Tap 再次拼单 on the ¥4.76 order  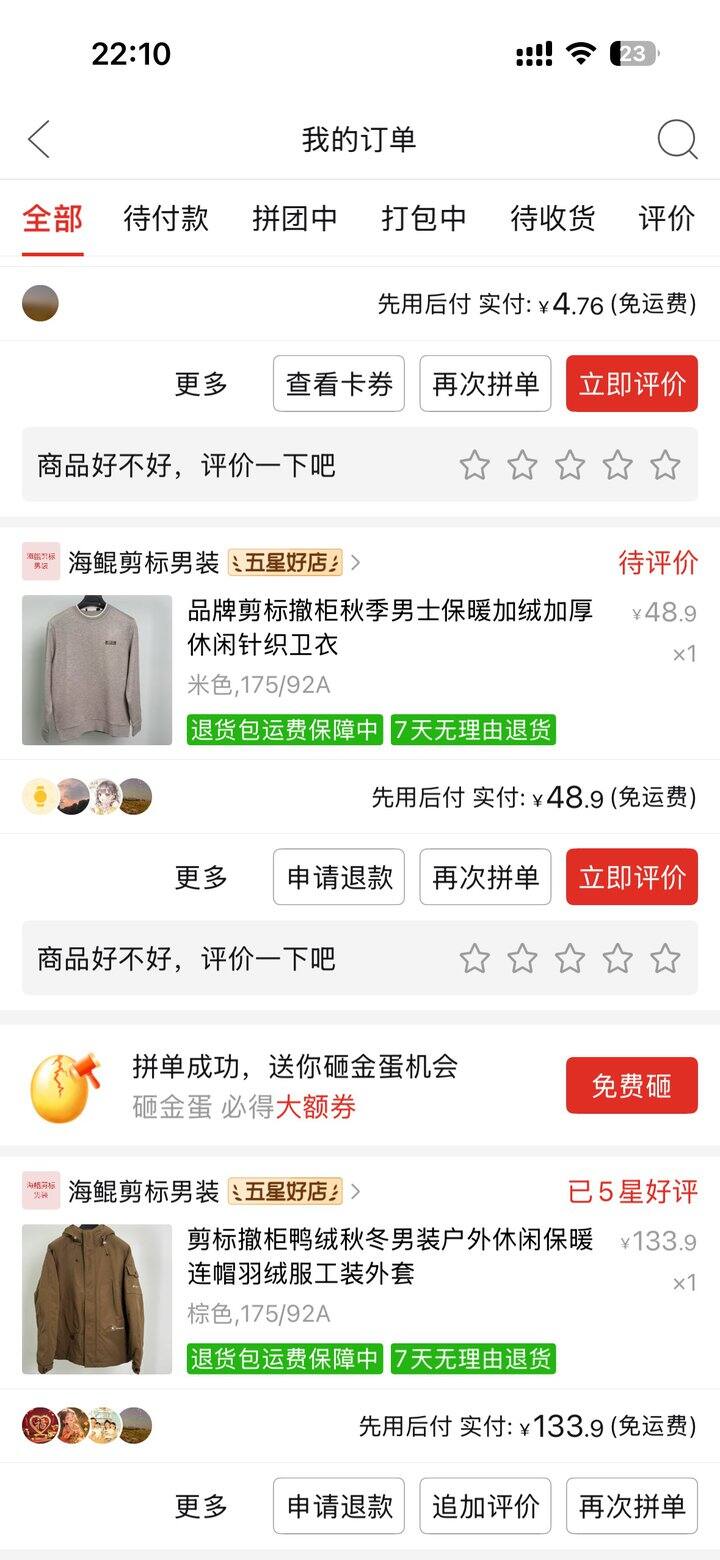point(485,384)
